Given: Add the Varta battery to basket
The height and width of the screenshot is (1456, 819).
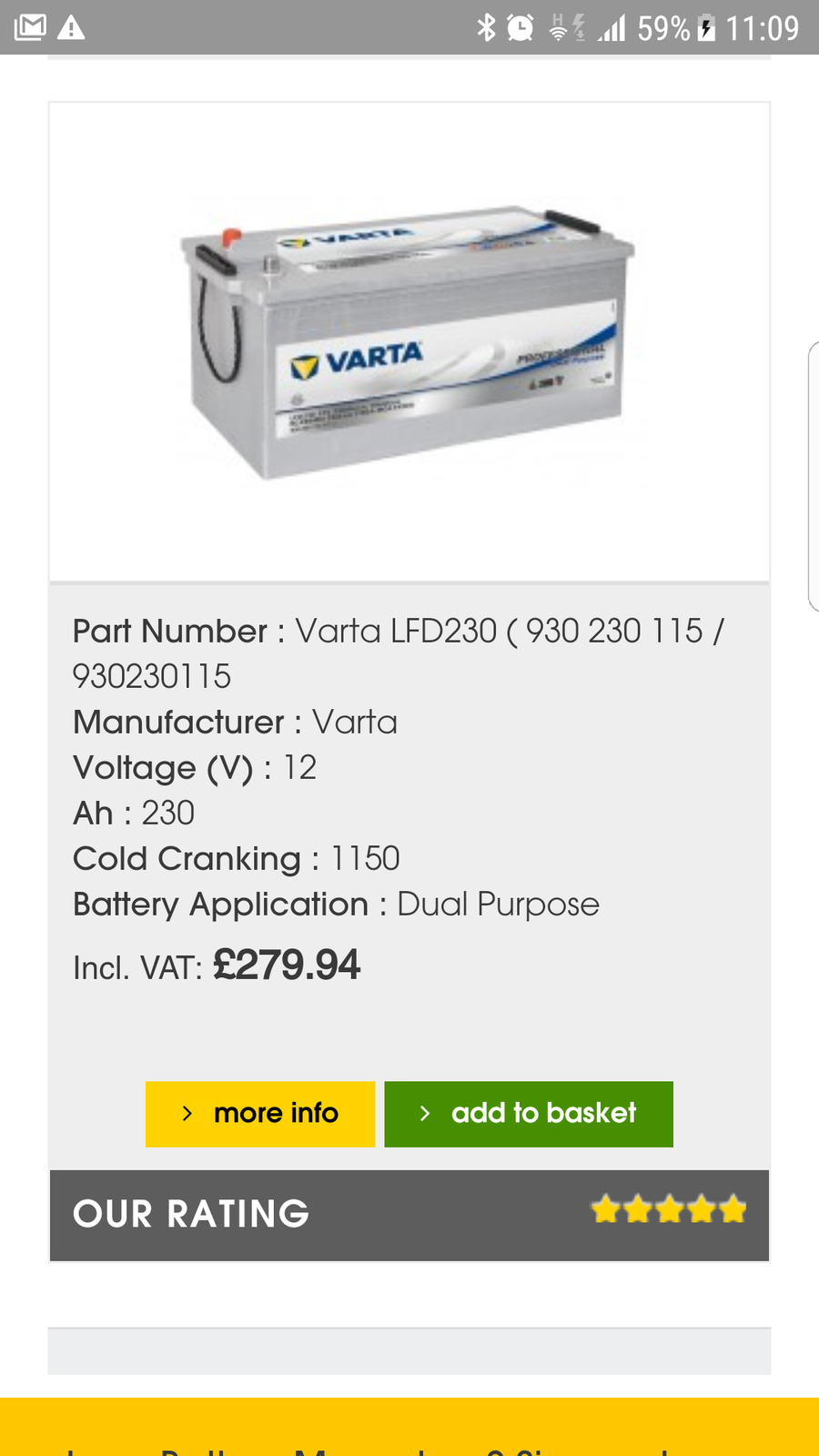Looking at the screenshot, I should (529, 1114).
